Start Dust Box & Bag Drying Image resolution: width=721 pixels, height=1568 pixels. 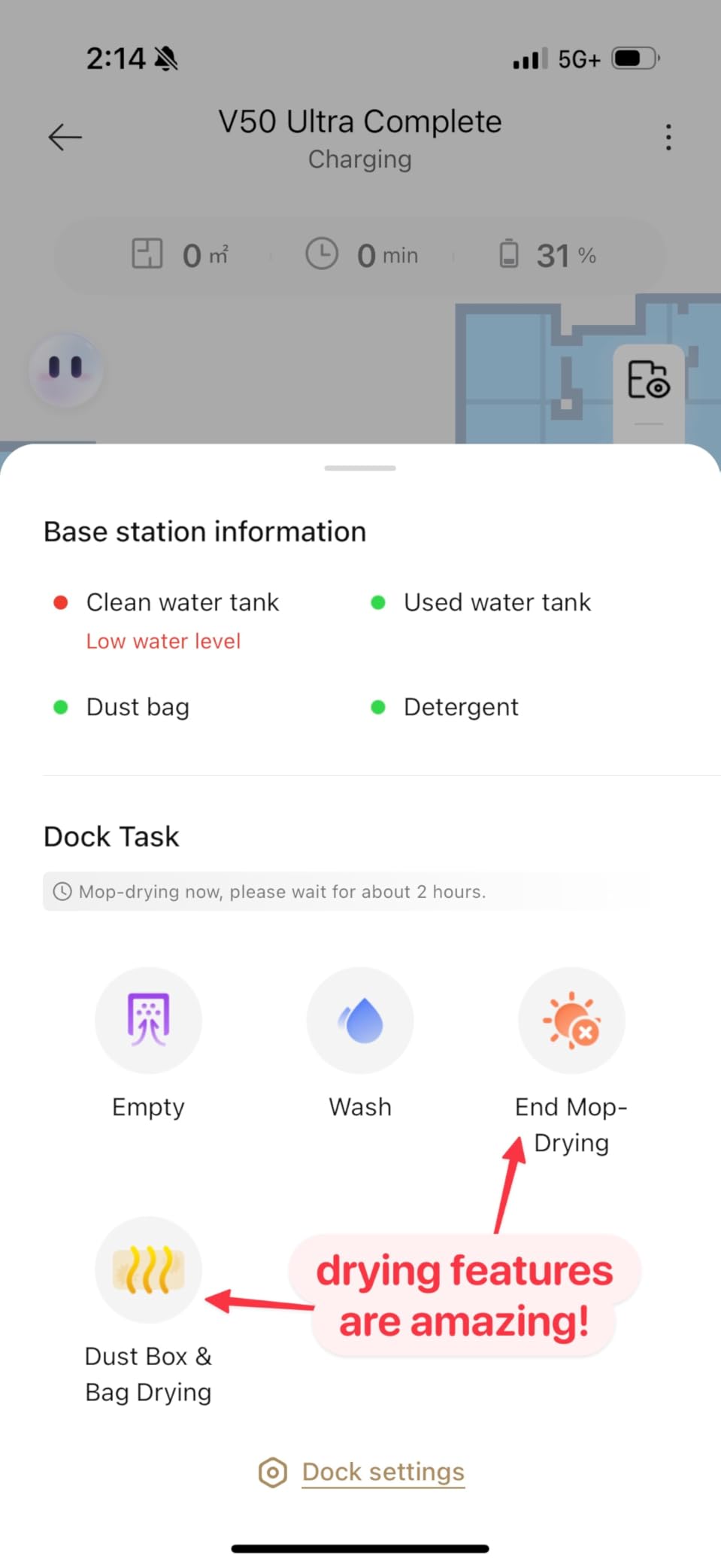(x=148, y=1269)
